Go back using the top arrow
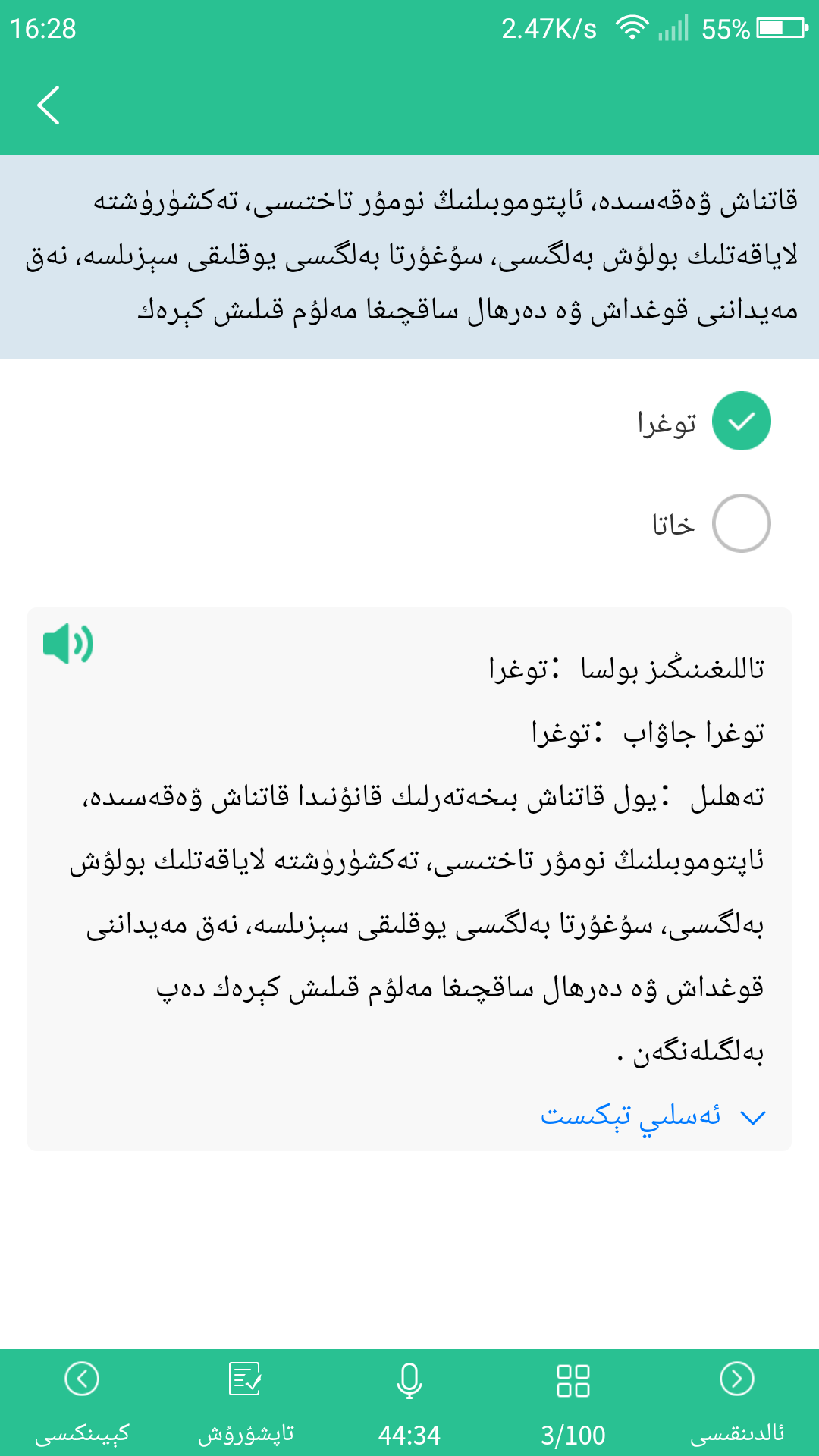This screenshot has height=1456, width=819. (x=49, y=105)
